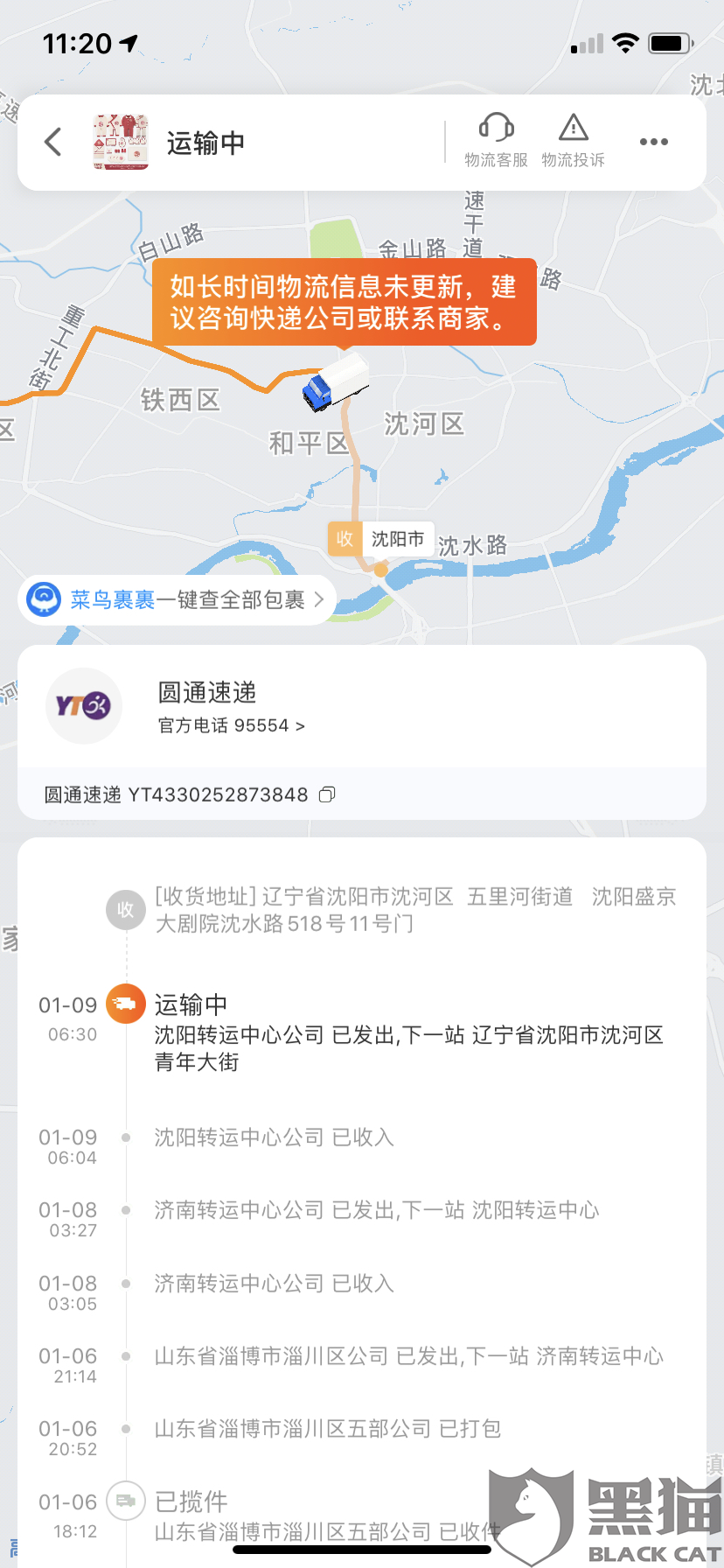Copy the tracking number YT4330252873848
This screenshot has height=1568, width=724.
(327, 794)
